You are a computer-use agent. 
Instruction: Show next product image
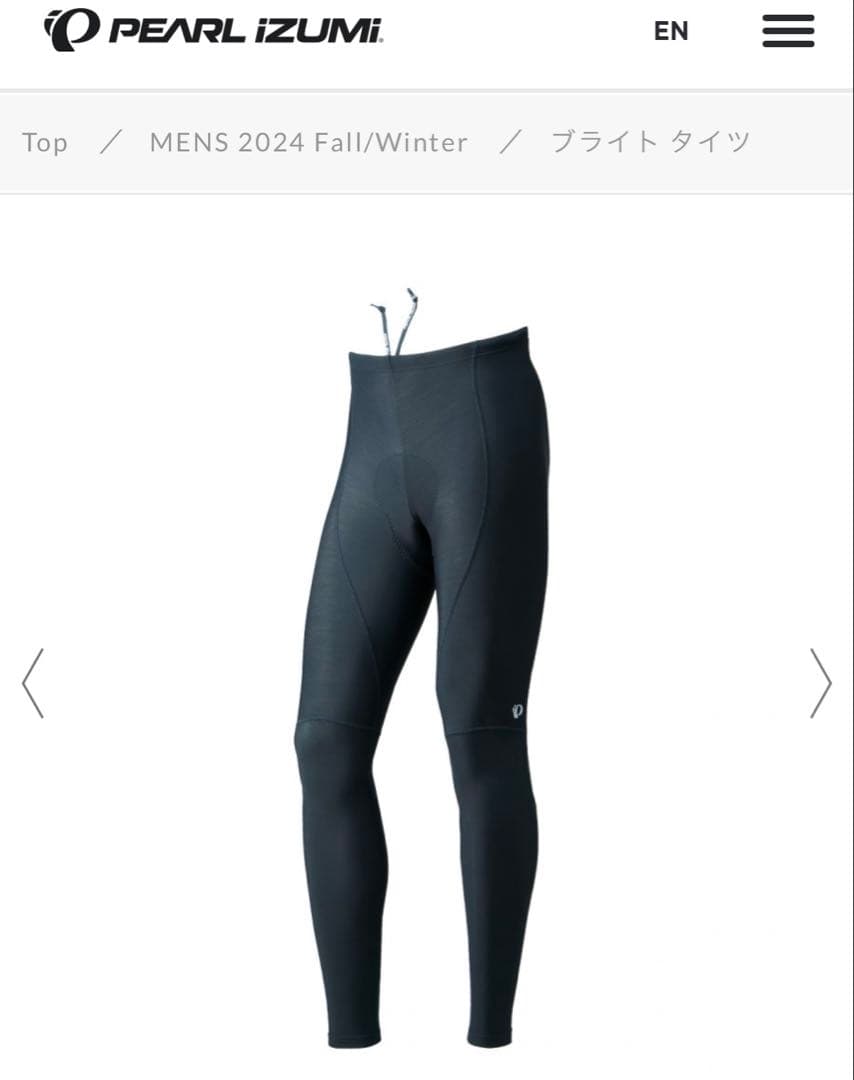click(820, 683)
